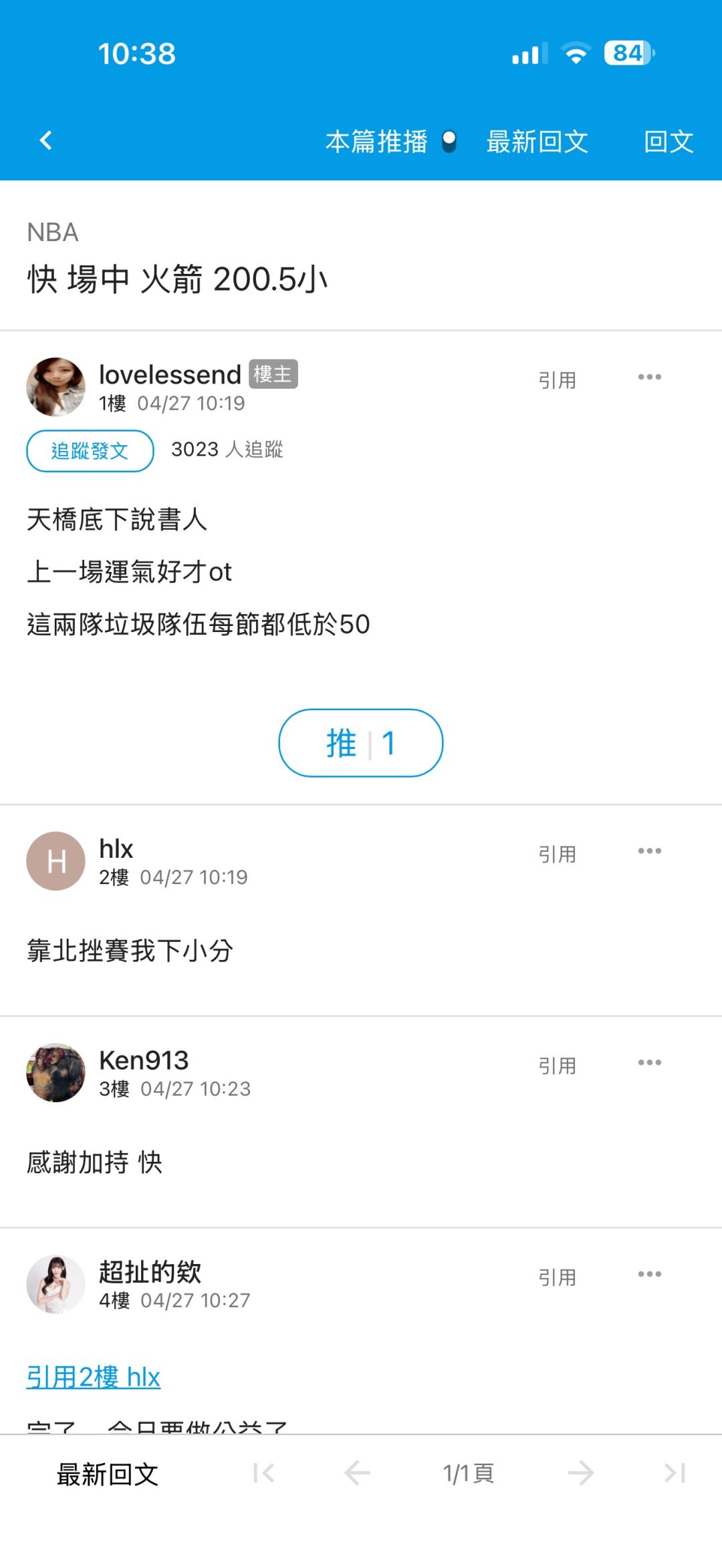Image resolution: width=722 pixels, height=1568 pixels.
Task: Open more options on hlx's reply
Action: point(649,851)
